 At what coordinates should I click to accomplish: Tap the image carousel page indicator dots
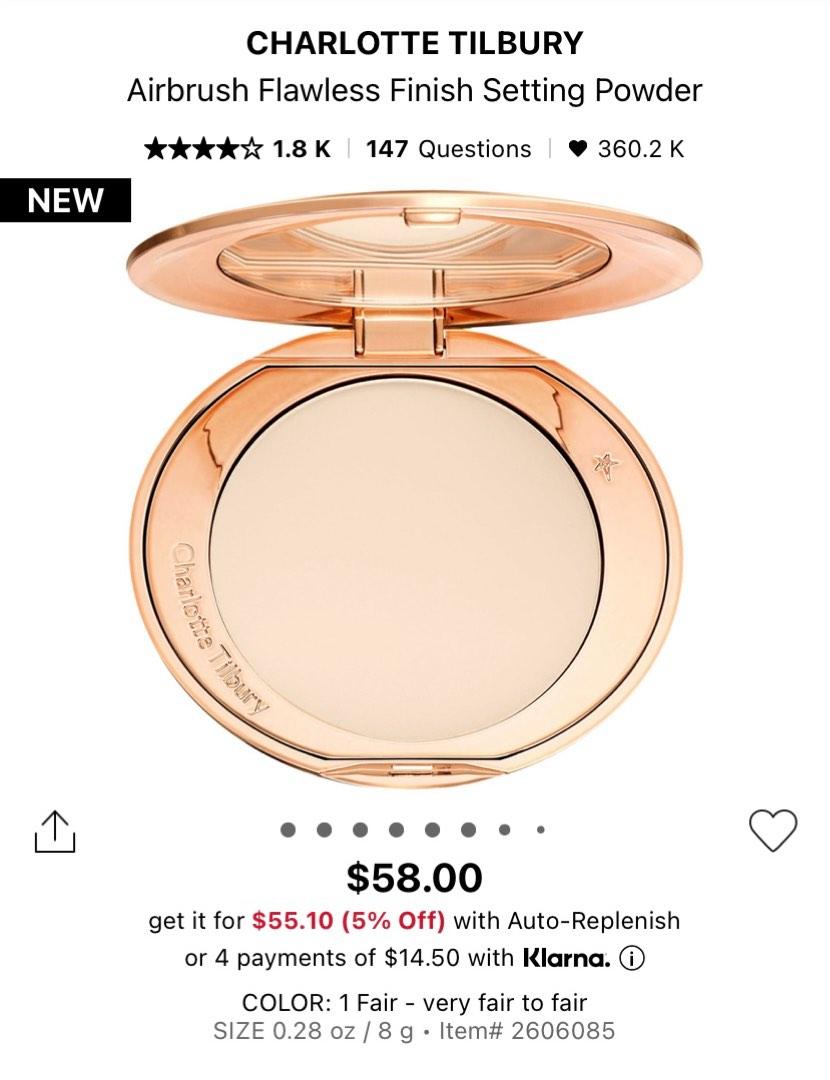tap(414, 829)
